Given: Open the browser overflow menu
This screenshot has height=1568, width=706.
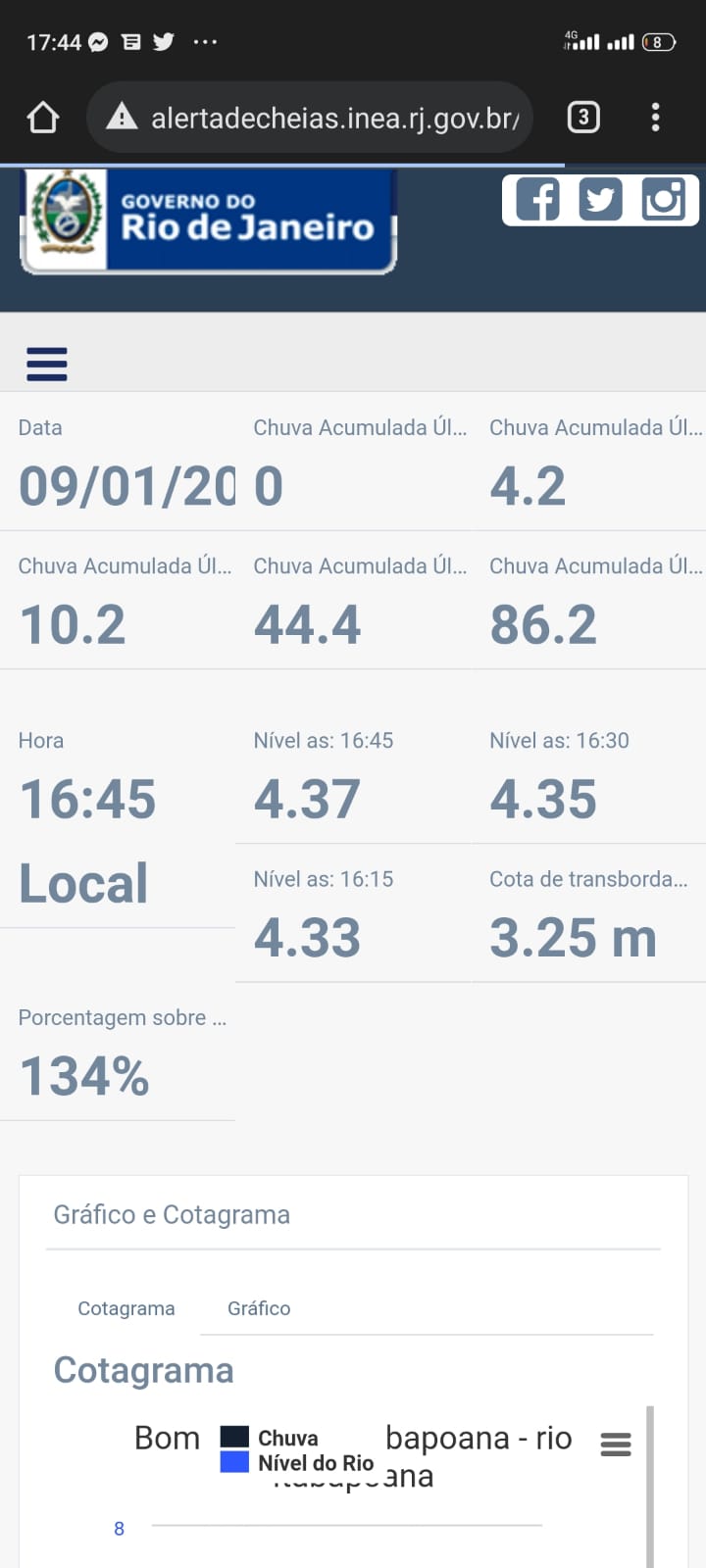Looking at the screenshot, I should coord(655,118).
